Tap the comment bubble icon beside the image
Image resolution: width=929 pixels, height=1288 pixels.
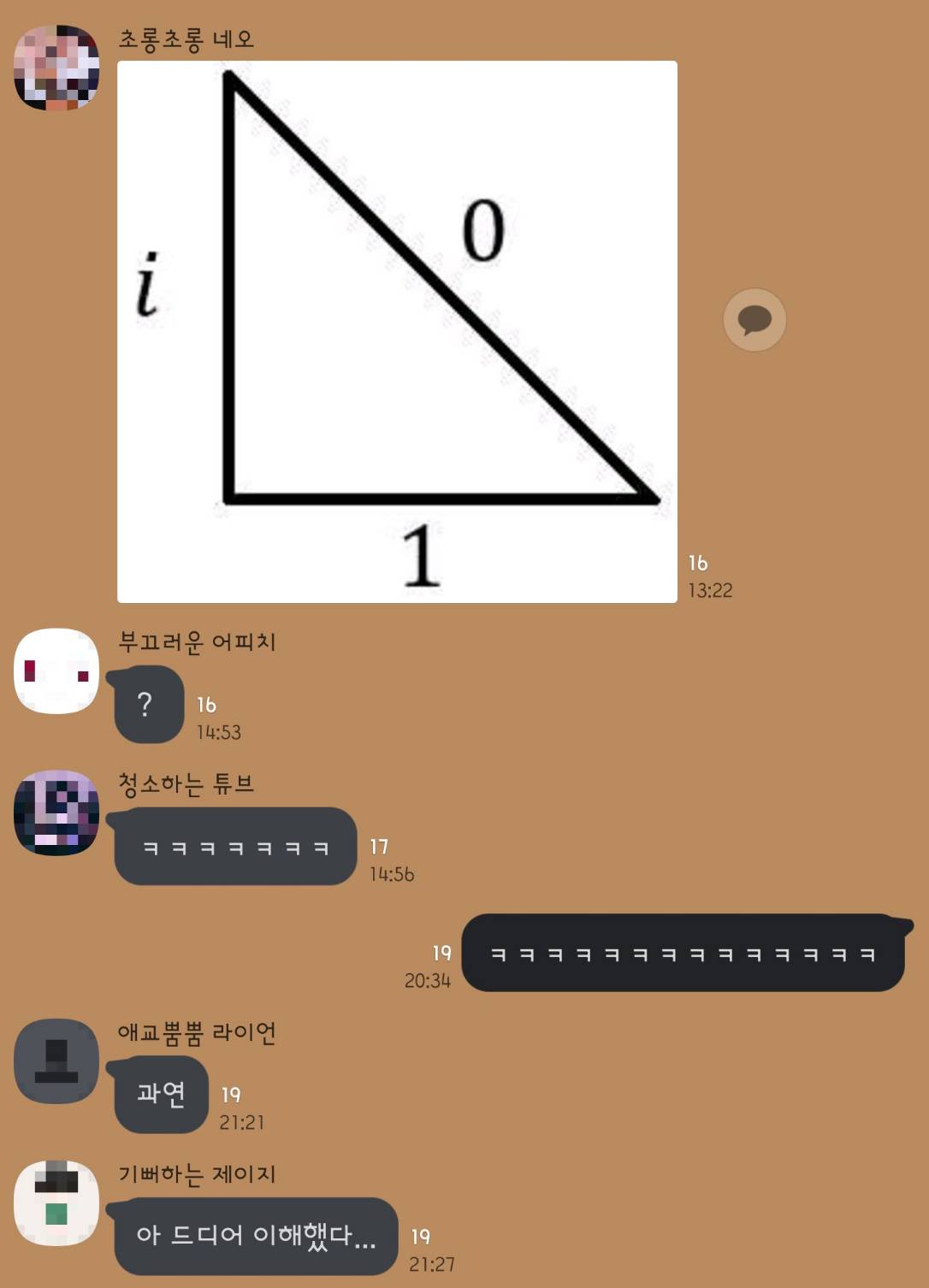754,320
